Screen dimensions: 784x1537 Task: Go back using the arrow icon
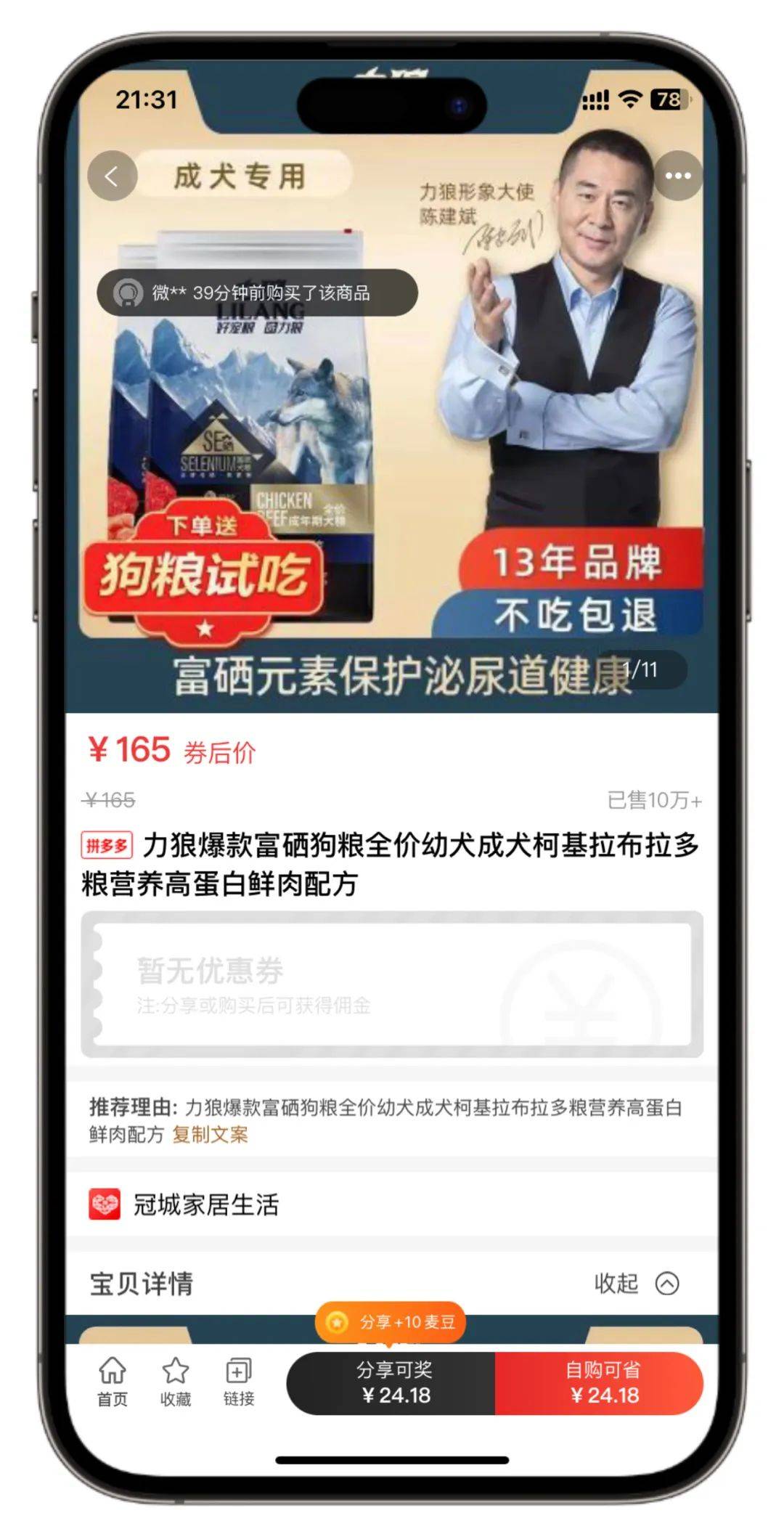pos(112,176)
